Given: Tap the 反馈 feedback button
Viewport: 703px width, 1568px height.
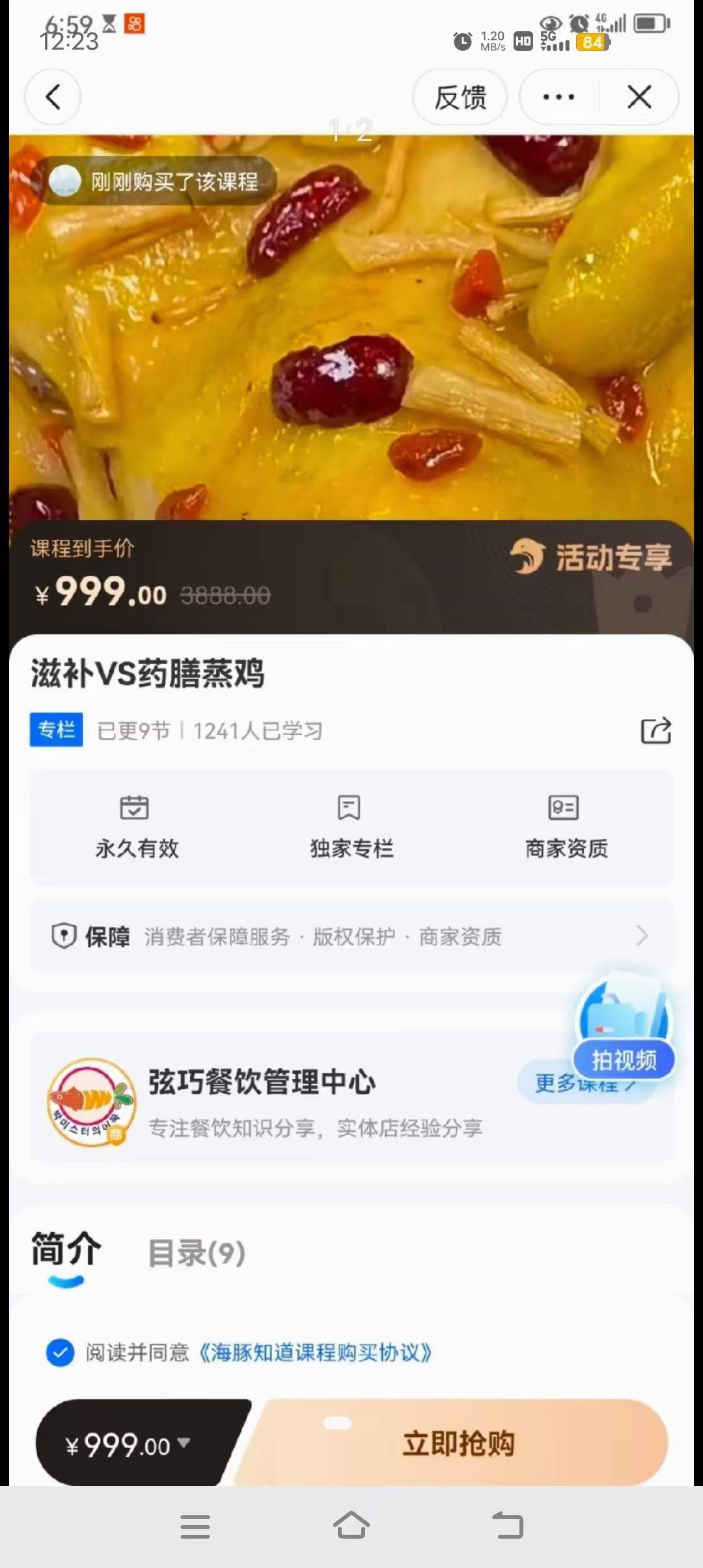Looking at the screenshot, I should (460, 96).
